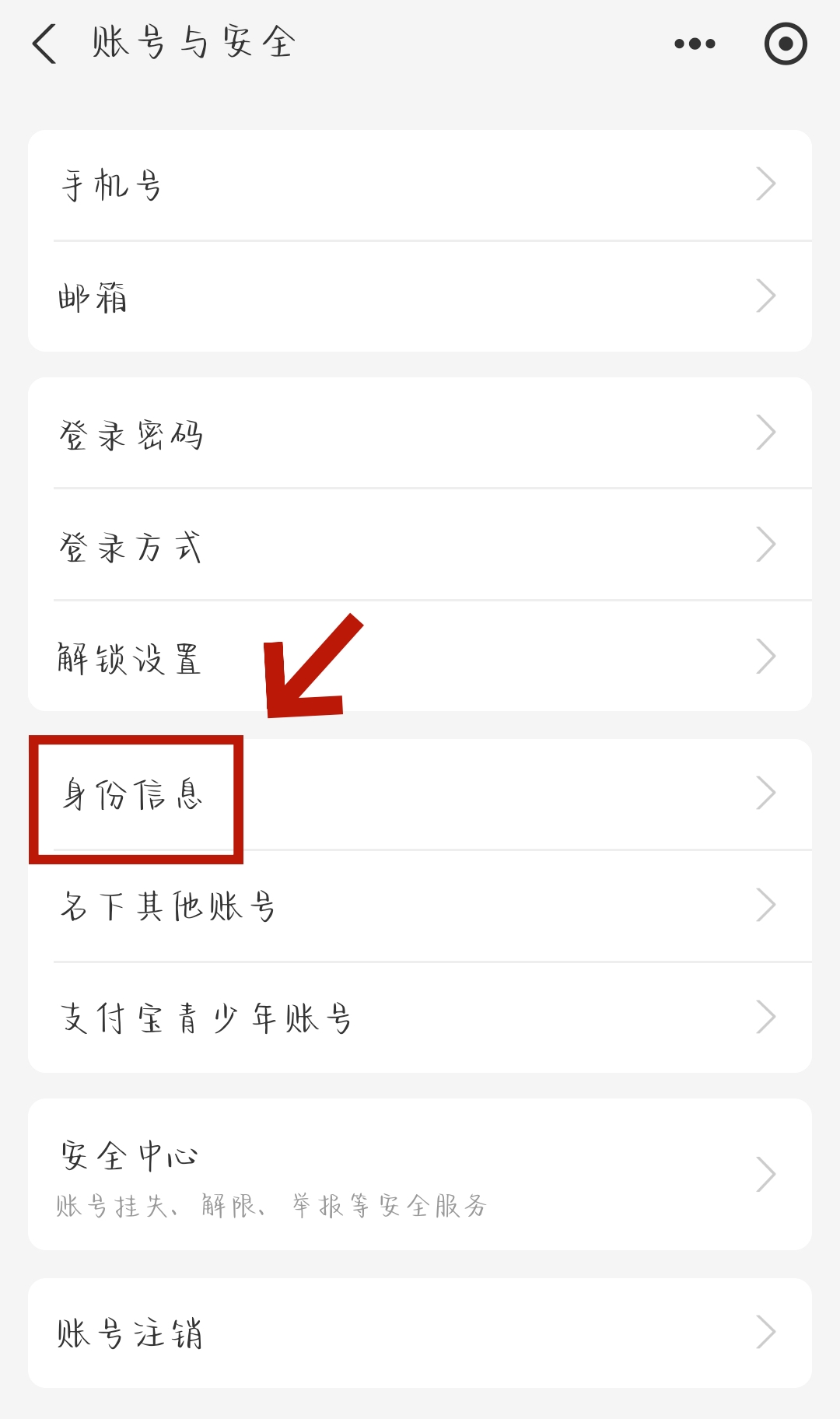
Task: Open 支付宝青少年账号
Action: [420, 1018]
